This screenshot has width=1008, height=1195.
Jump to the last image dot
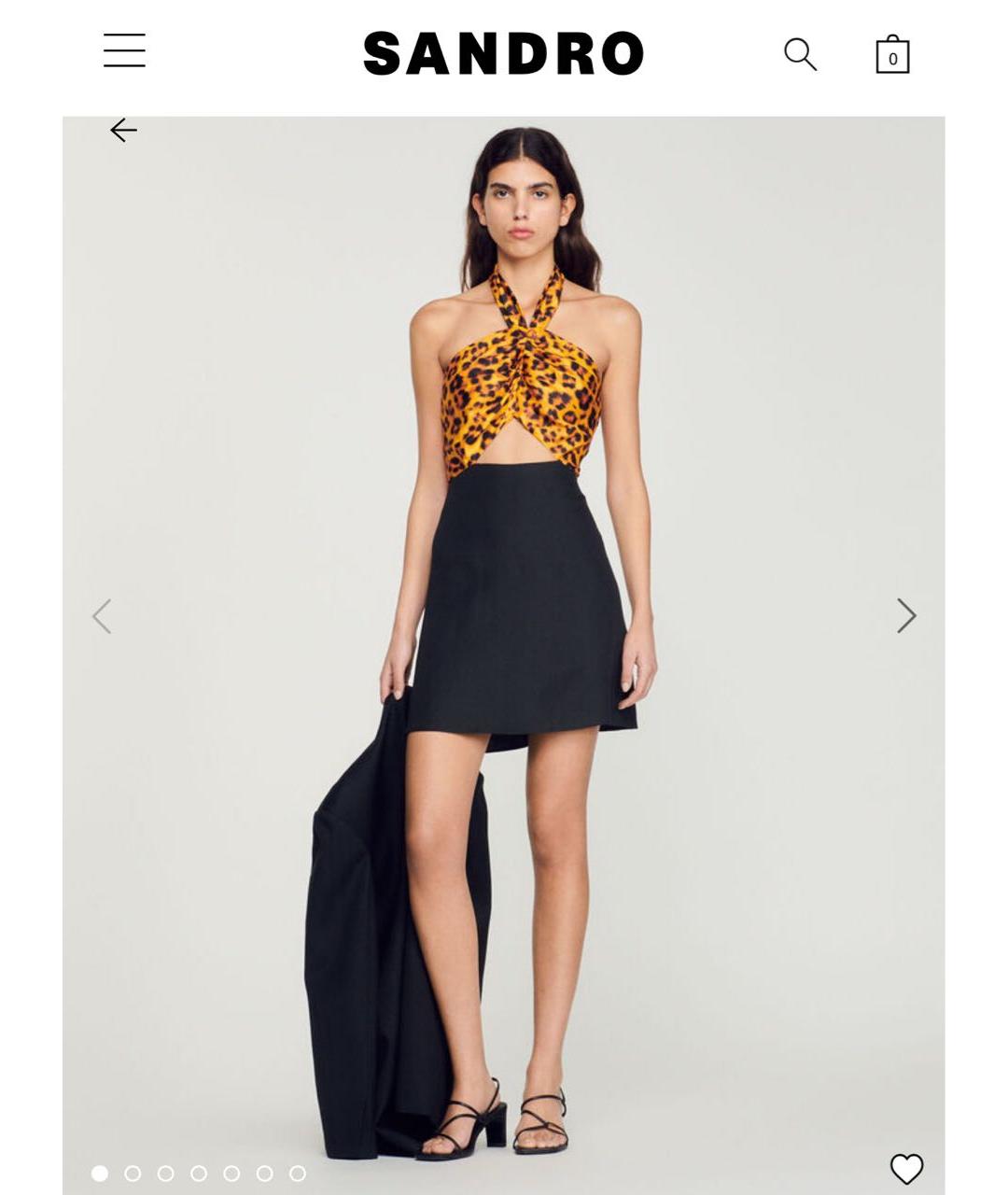tap(298, 1174)
